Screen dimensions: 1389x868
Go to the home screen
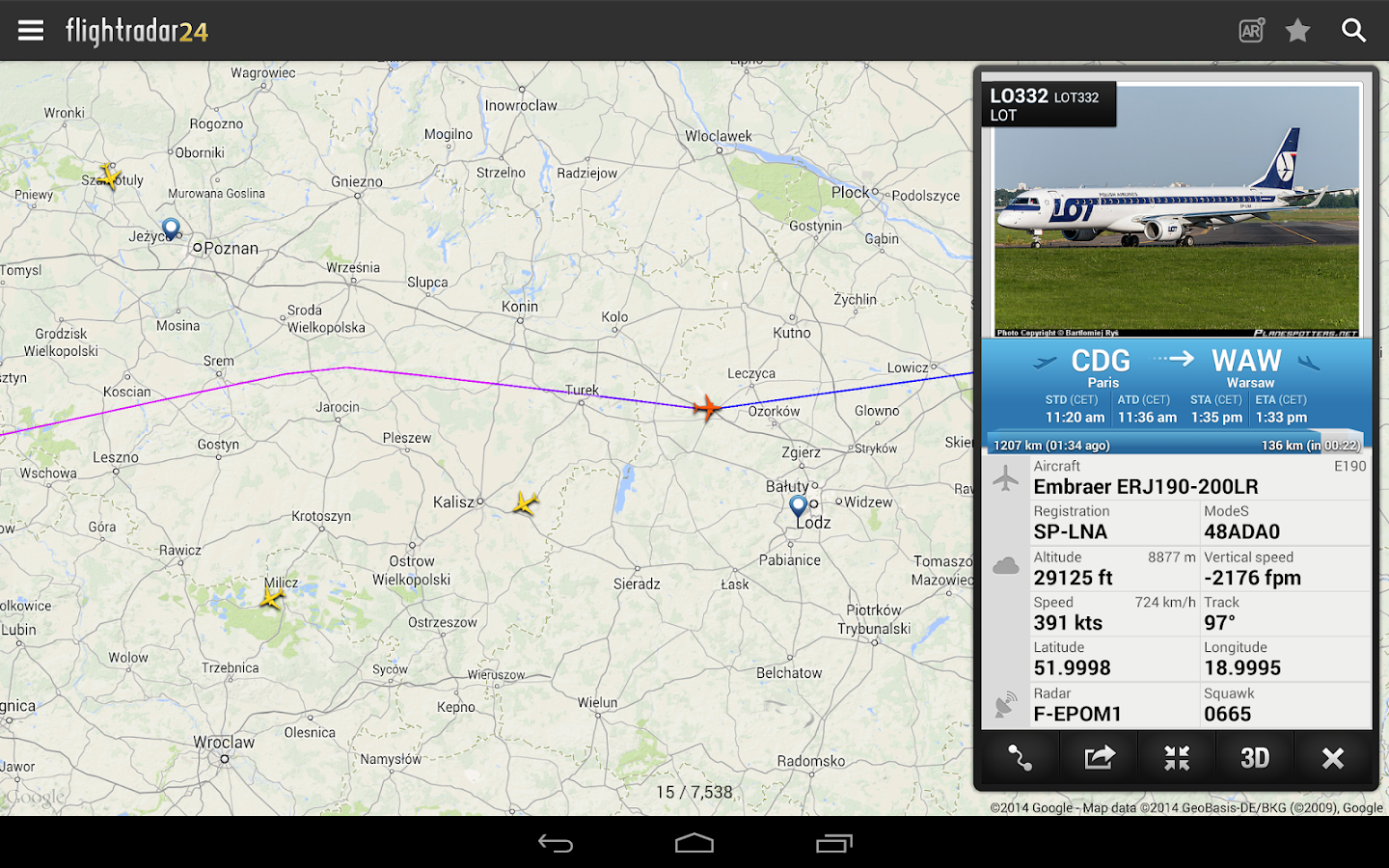tap(694, 844)
